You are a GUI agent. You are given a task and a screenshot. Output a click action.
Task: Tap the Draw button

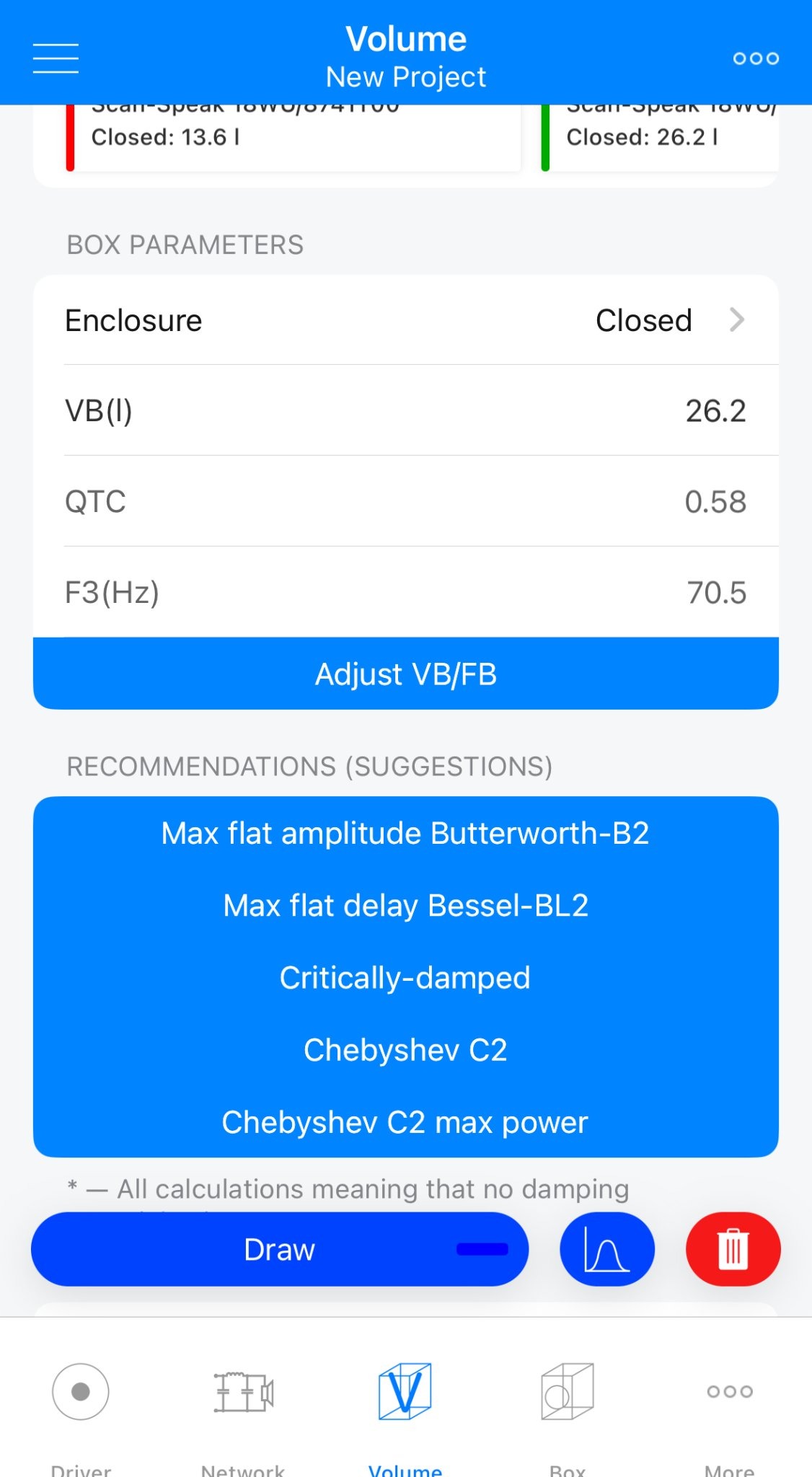click(280, 1249)
